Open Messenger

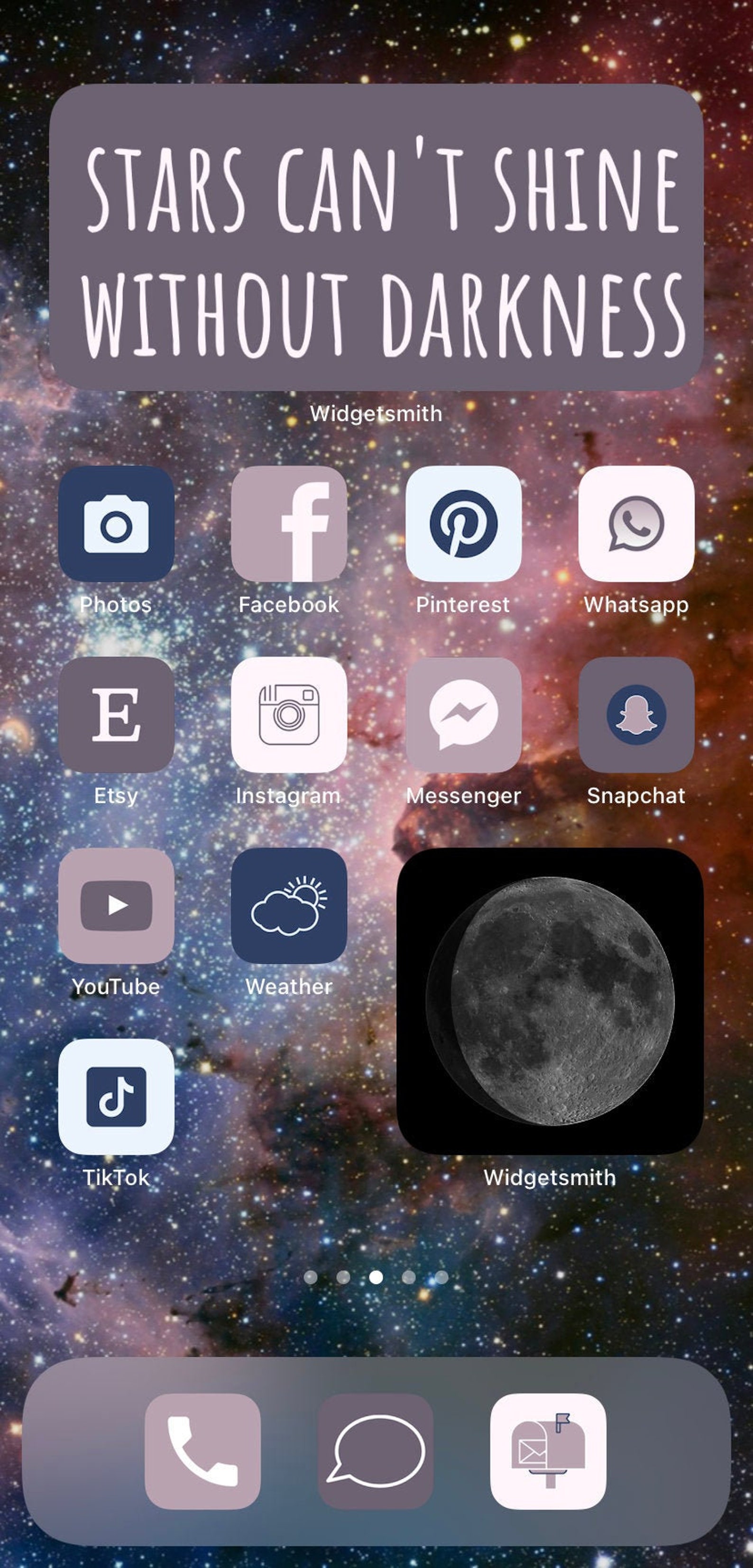coord(463,715)
